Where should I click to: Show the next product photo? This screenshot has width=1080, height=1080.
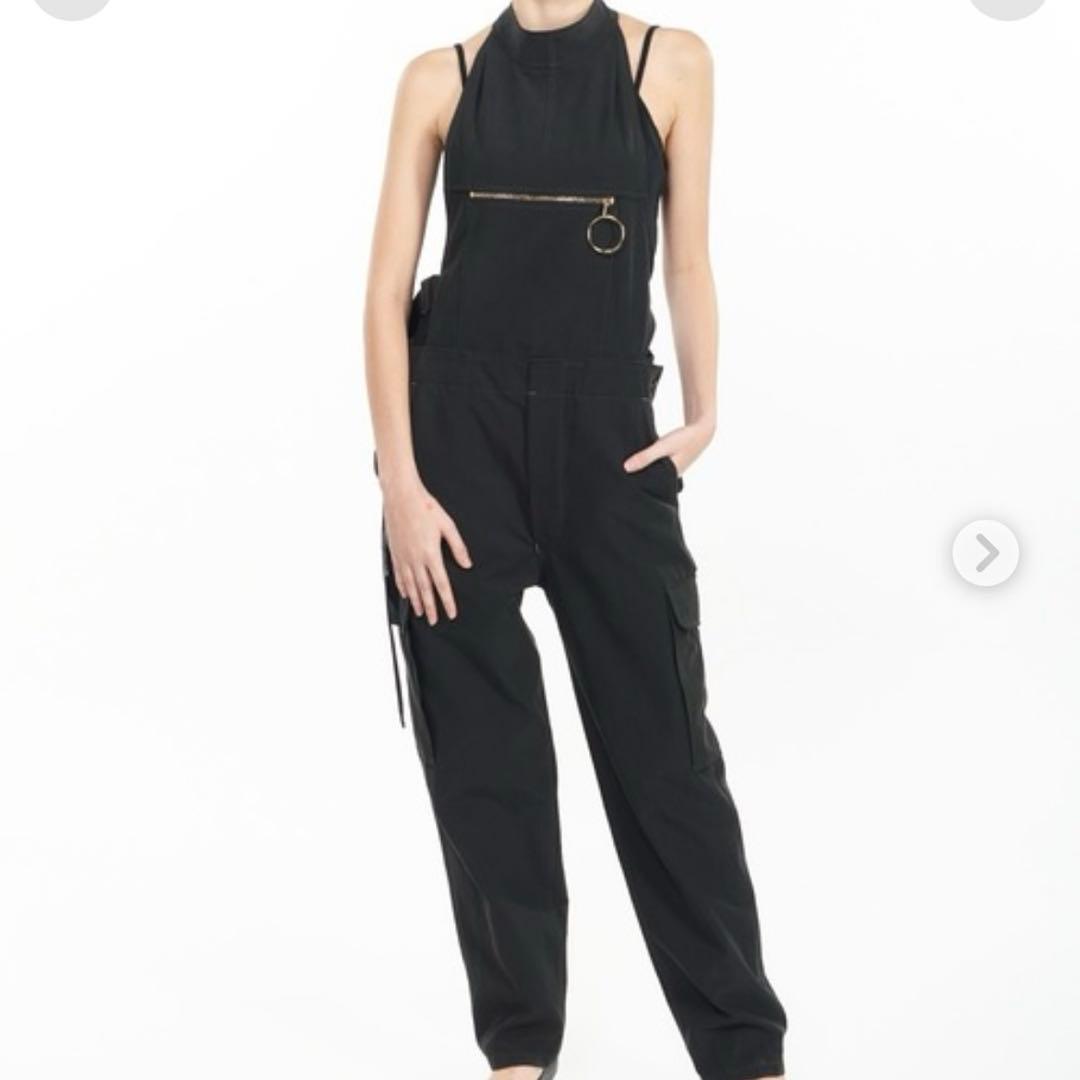point(985,553)
